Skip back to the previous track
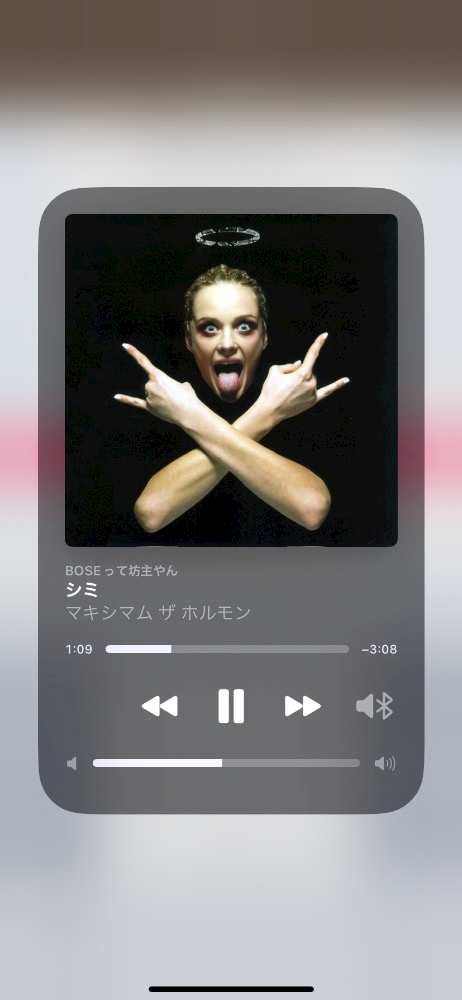The height and width of the screenshot is (1000, 462). pos(160,706)
